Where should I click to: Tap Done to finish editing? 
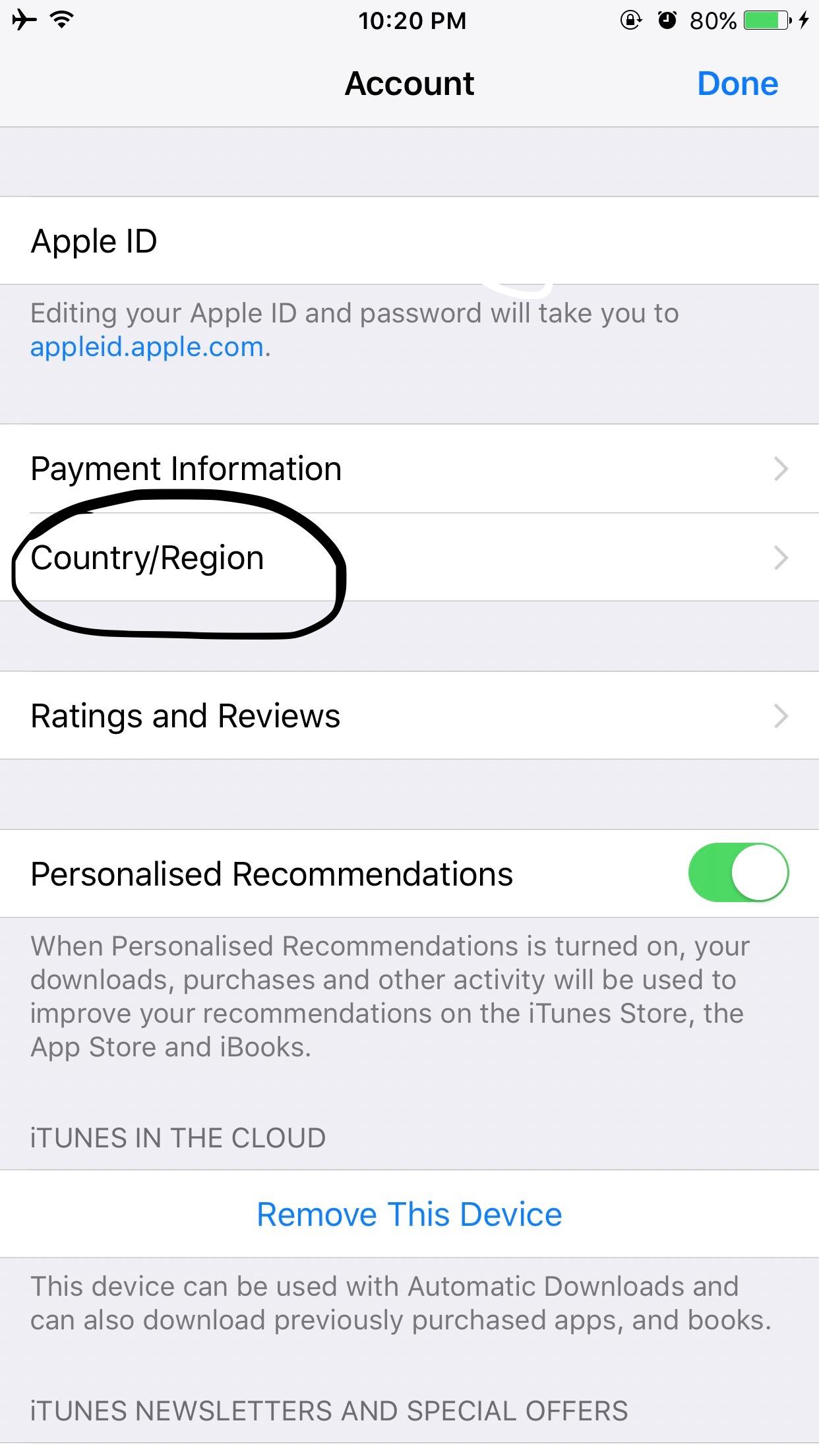click(737, 83)
